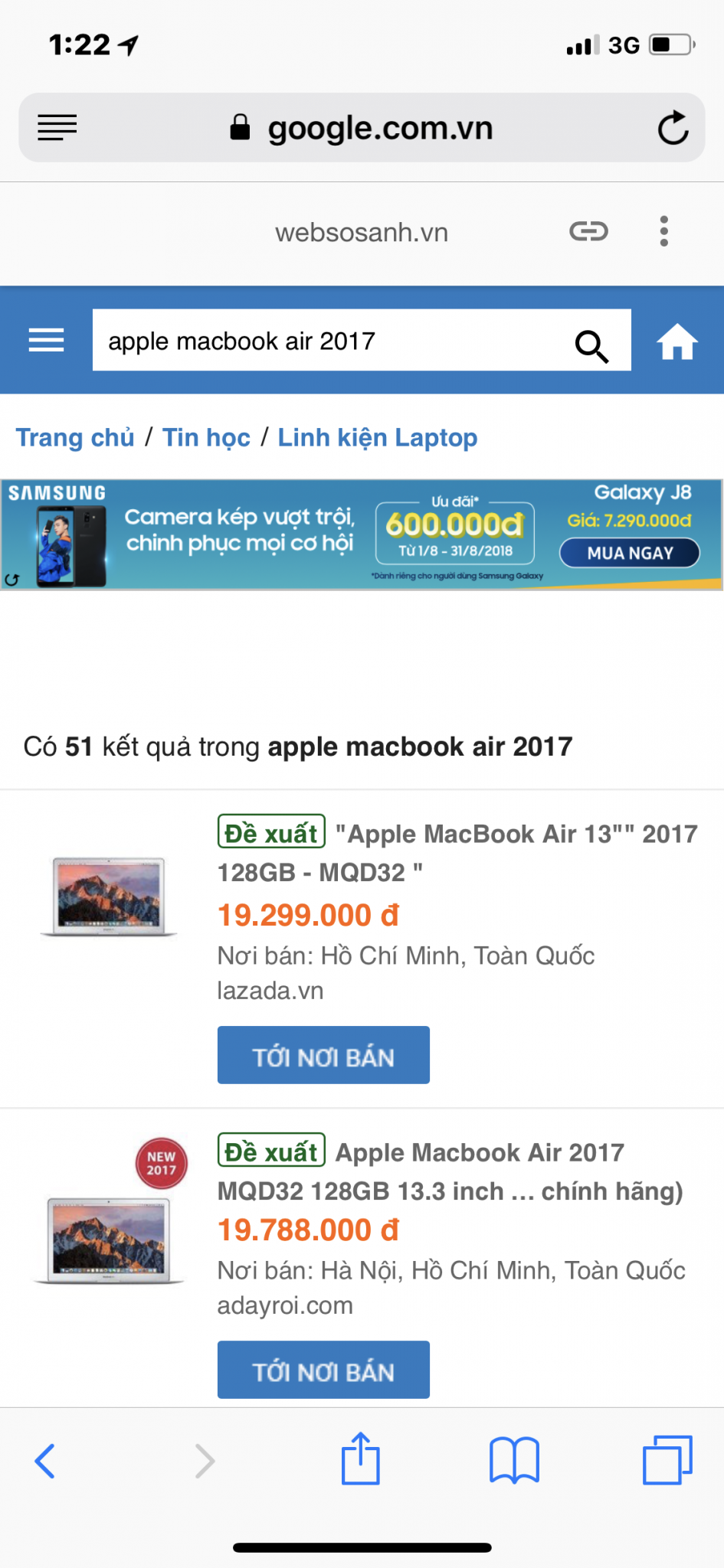Edit the apple macbook air 2017 search field
This screenshot has height=1568, width=724.
[x=329, y=341]
